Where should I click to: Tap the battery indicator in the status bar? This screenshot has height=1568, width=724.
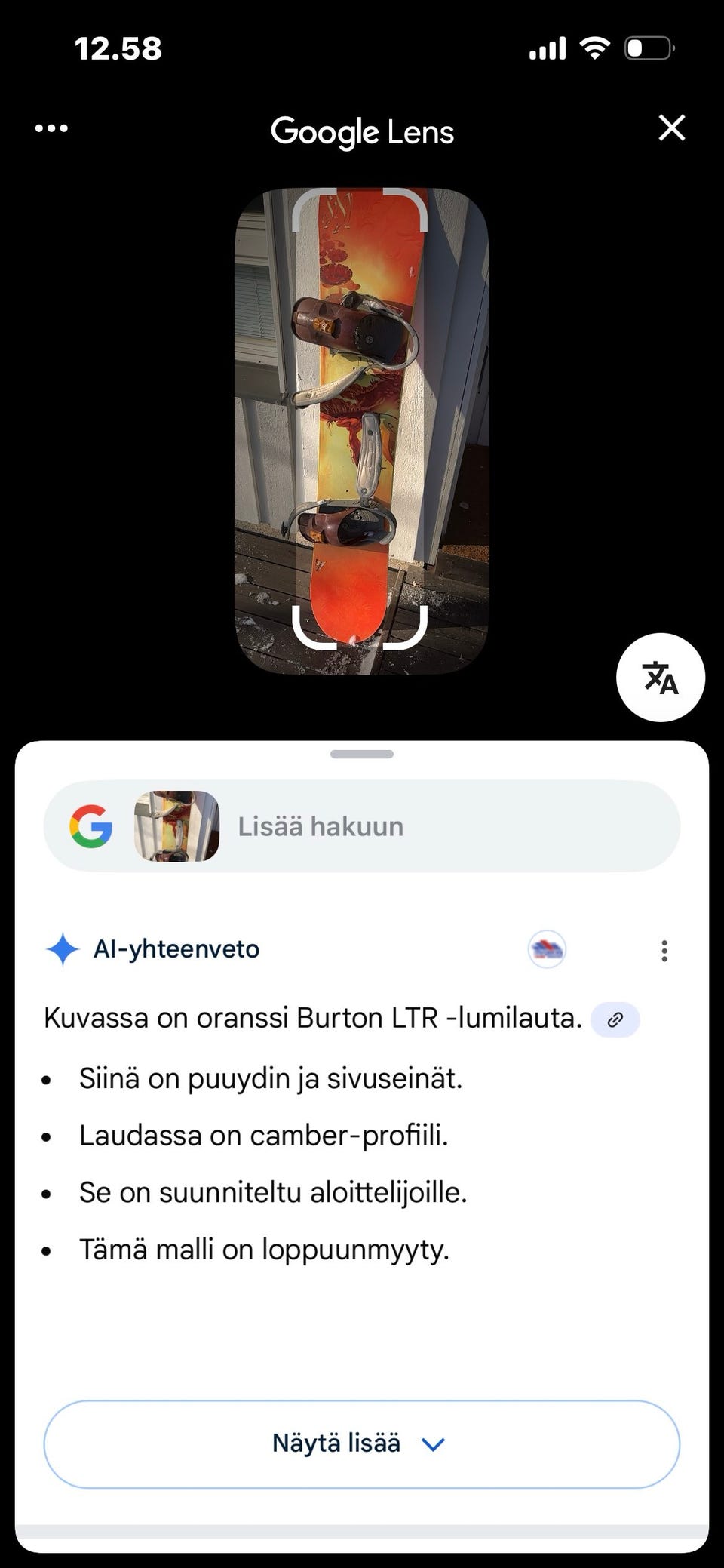pyautogui.click(x=650, y=48)
